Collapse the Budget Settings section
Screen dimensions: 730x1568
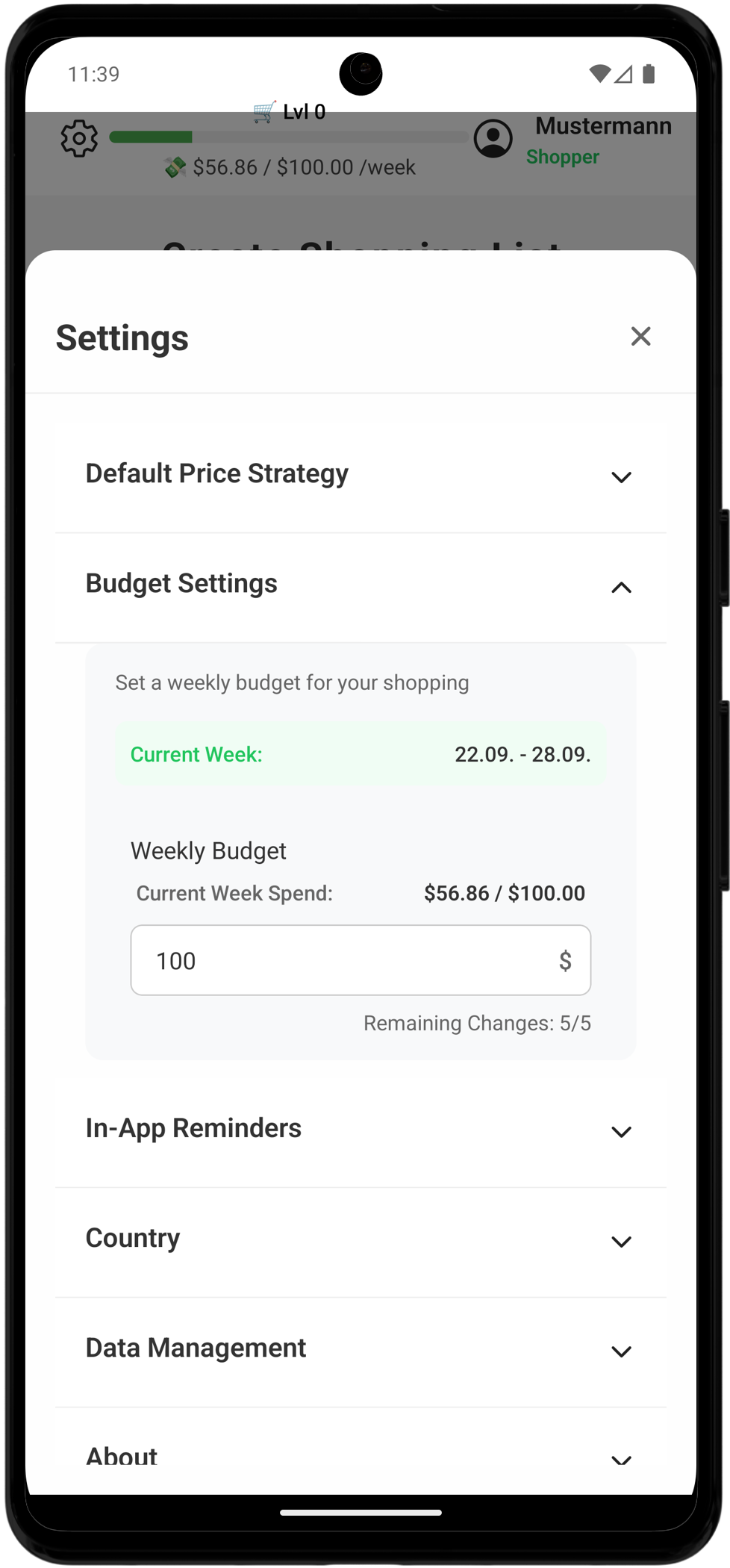[361, 586]
